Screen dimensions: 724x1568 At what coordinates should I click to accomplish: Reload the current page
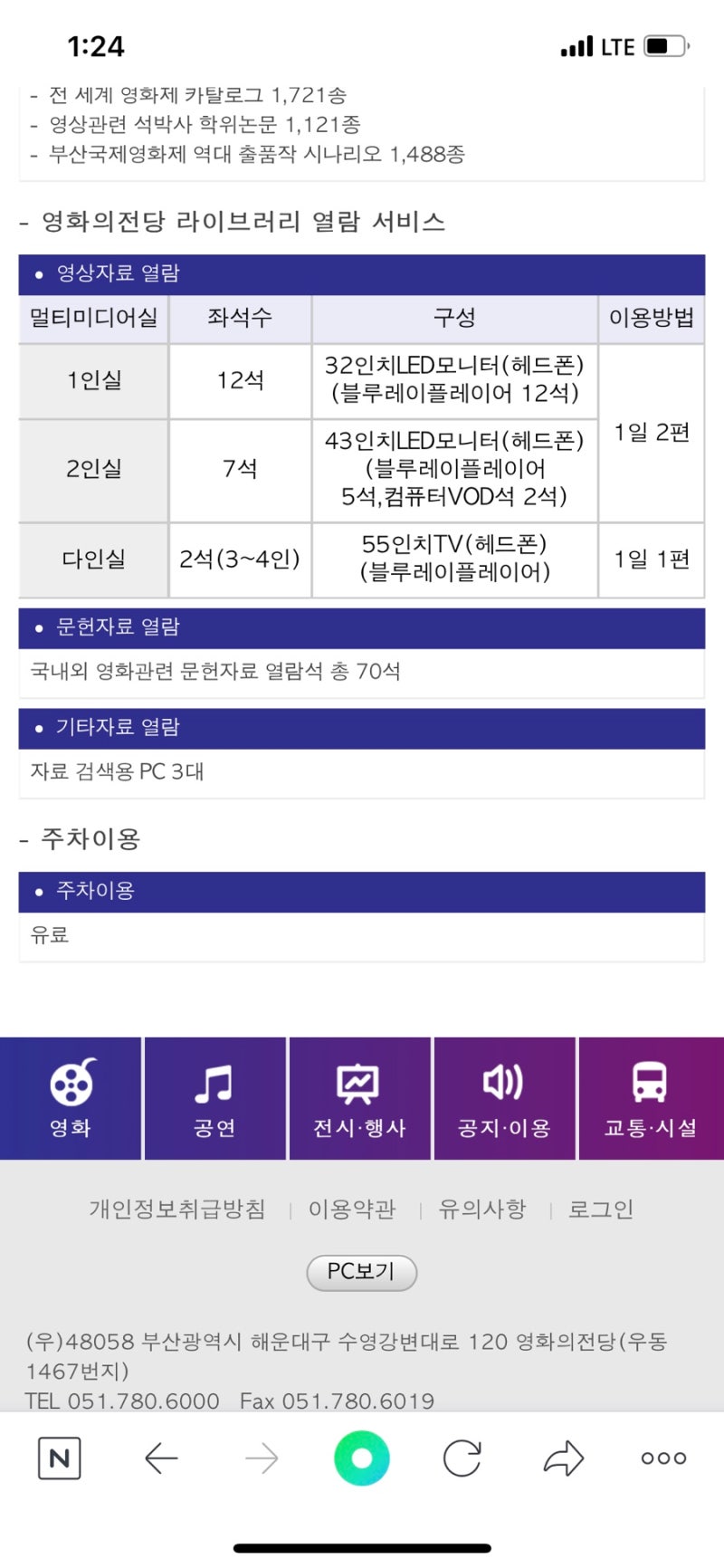click(x=462, y=1458)
